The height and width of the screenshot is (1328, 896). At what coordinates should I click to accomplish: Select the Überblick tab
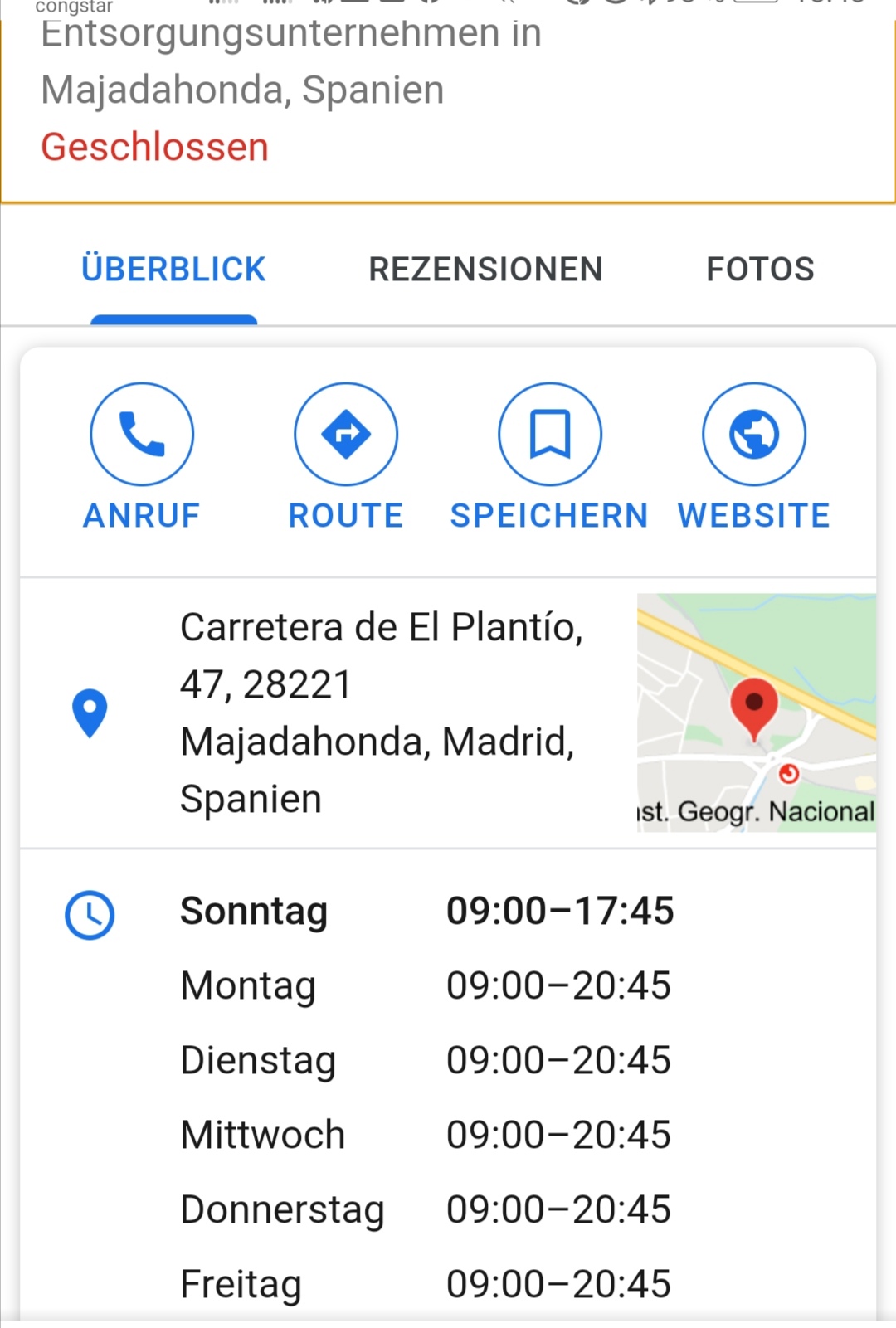(x=173, y=270)
